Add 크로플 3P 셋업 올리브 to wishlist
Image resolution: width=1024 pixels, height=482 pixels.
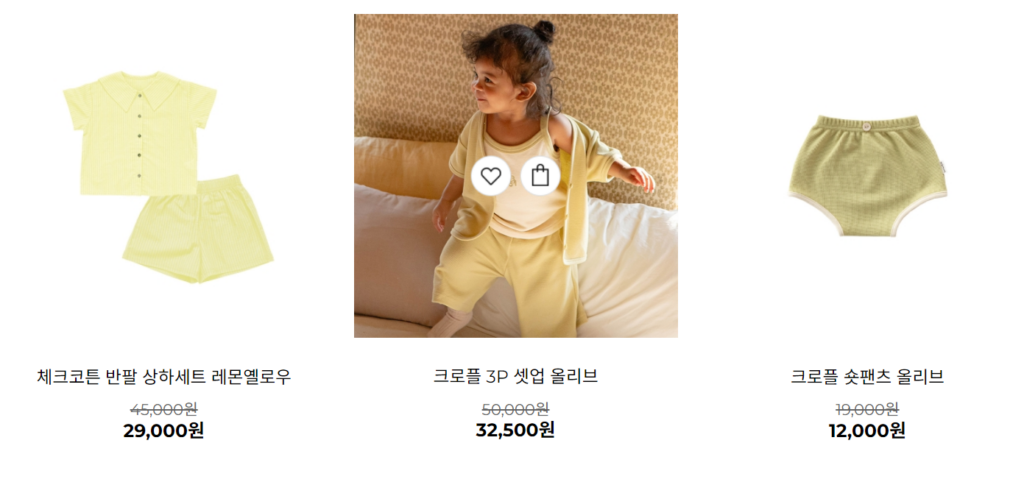(x=490, y=176)
